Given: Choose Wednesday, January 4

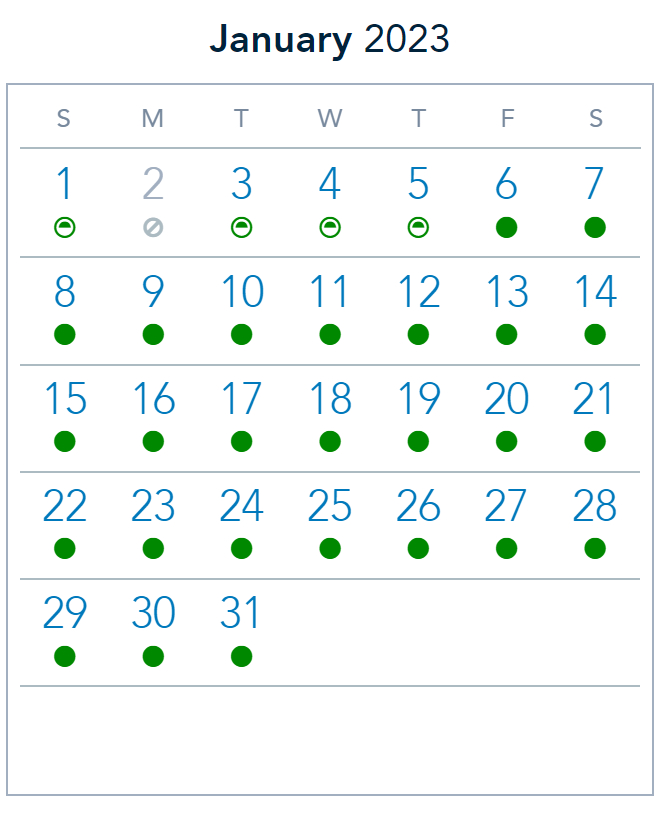Looking at the screenshot, I should click(x=329, y=186).
